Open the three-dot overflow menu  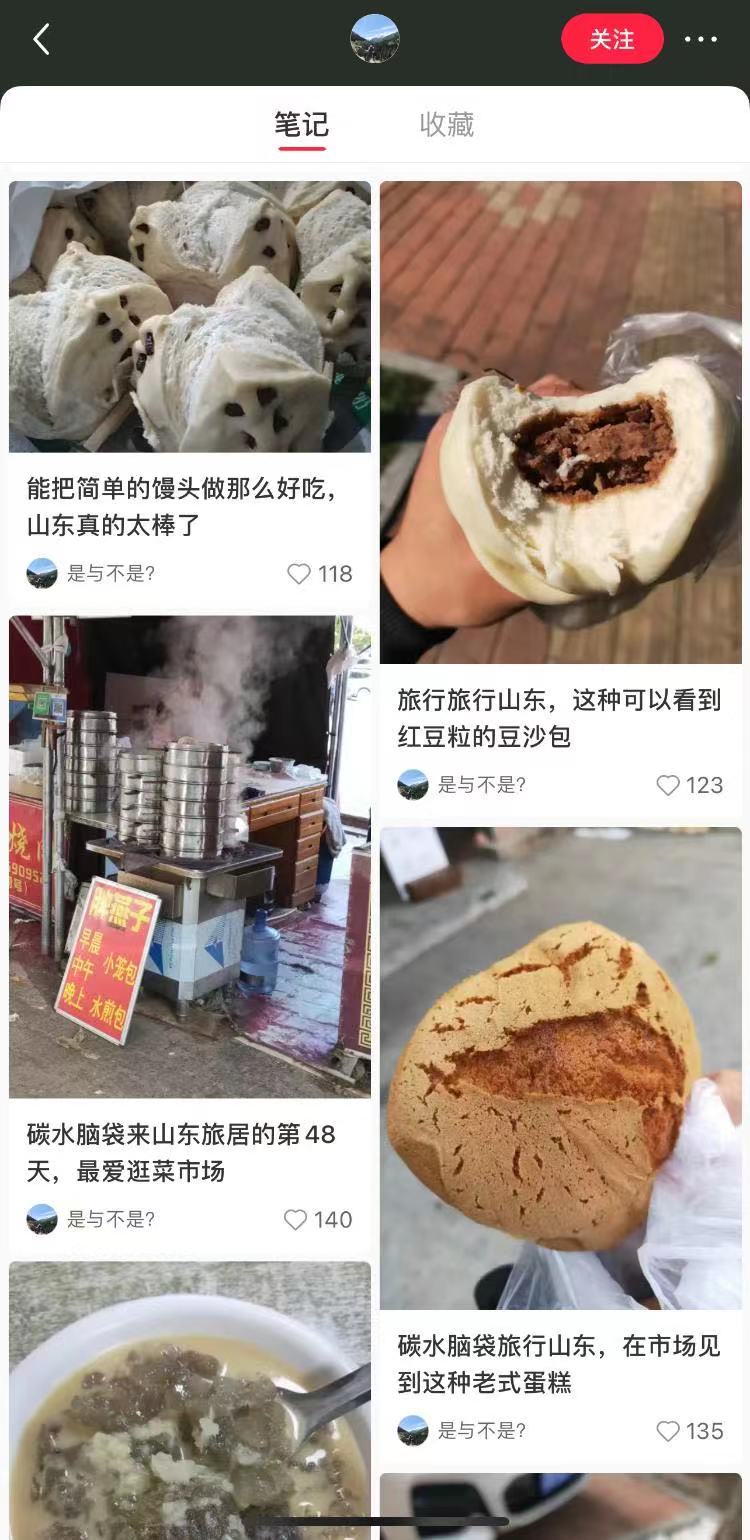700,40
